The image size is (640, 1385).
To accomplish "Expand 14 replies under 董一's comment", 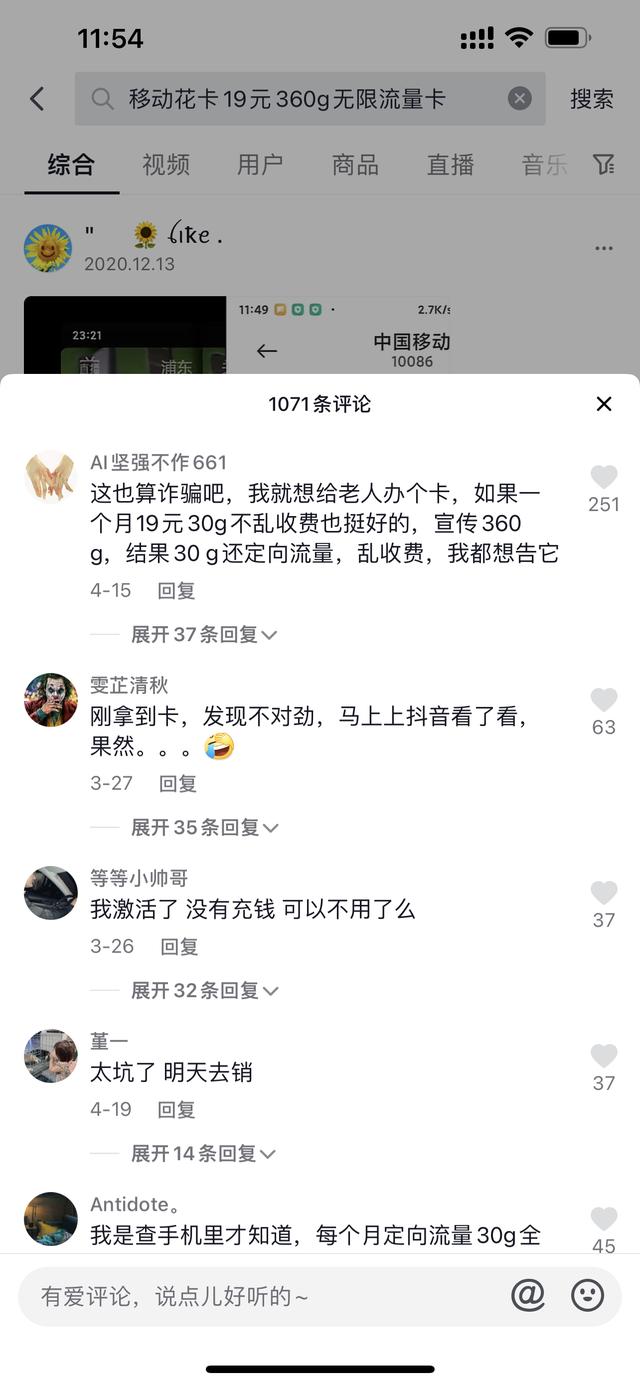I will coord(204,1153).
